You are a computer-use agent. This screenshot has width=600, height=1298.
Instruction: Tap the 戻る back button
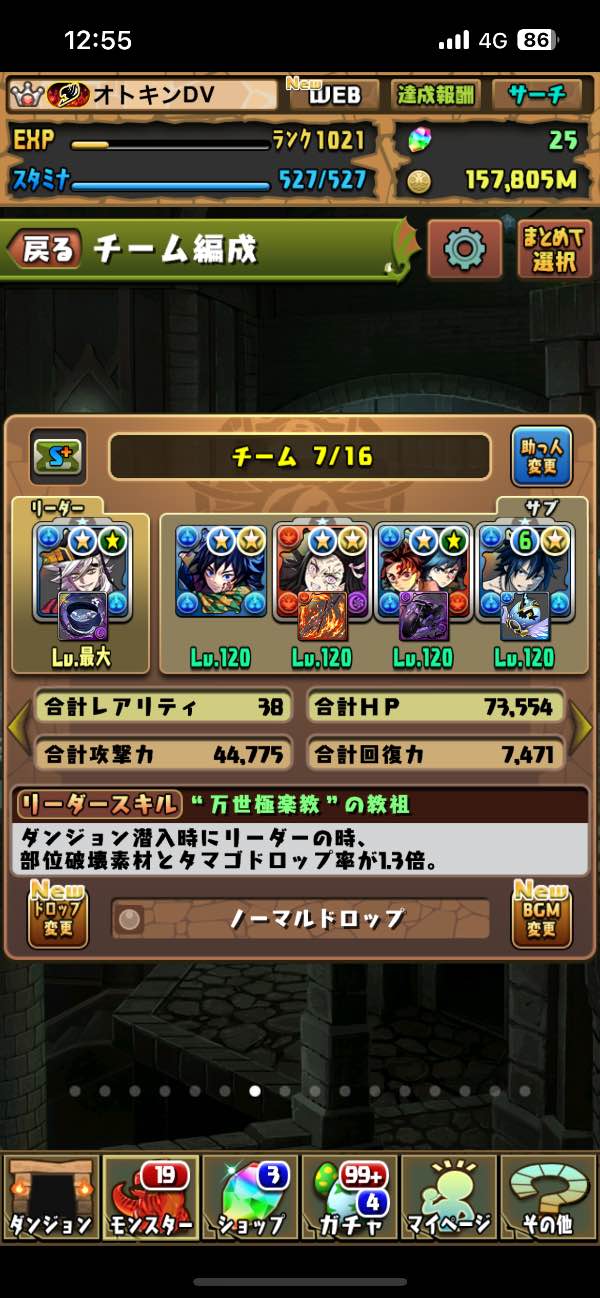[x=46, y=249]
